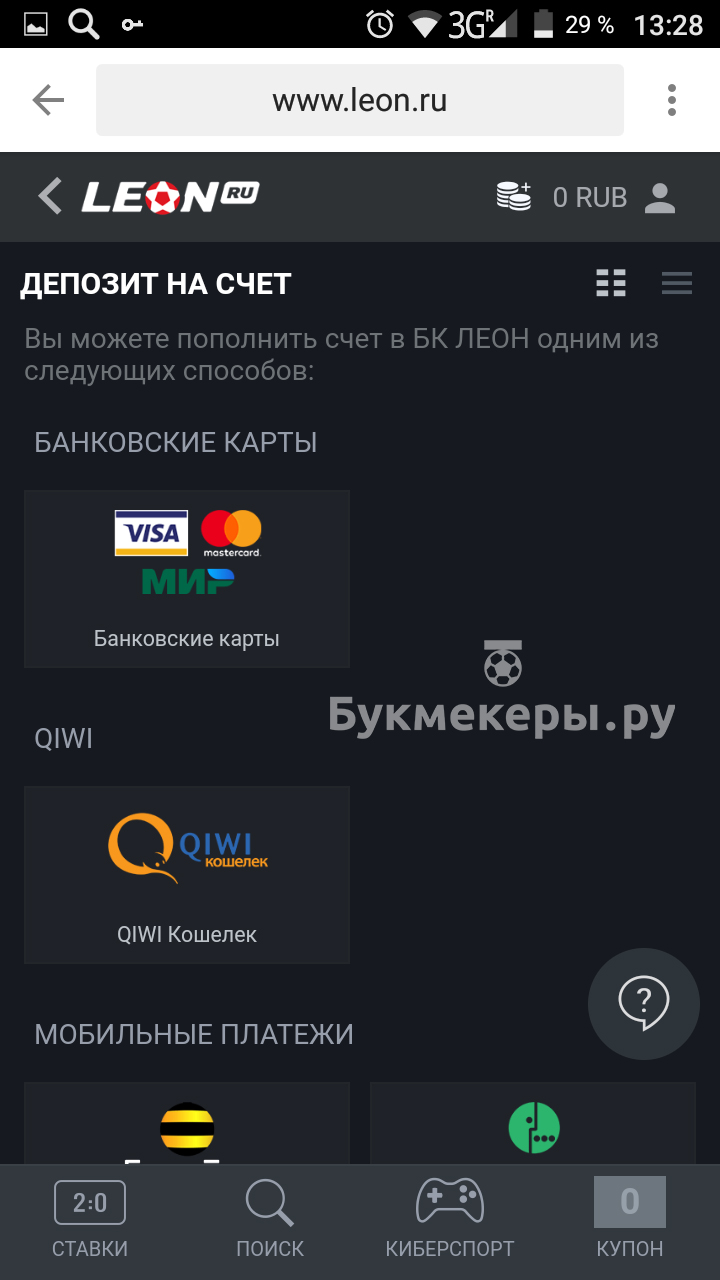The image size is (720, 1280).
Task: Open the browser overflow menu
Action: (671, 100)
